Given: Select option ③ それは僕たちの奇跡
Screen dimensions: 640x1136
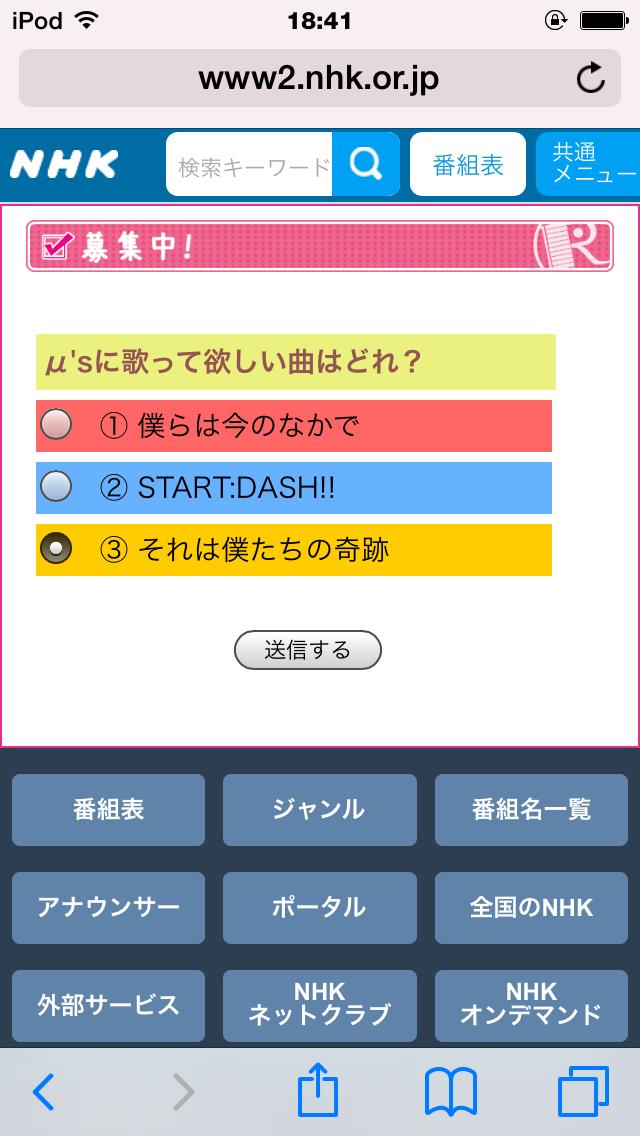Looking at the screenshot, I should pyautogui.click(x=56, y=549).
